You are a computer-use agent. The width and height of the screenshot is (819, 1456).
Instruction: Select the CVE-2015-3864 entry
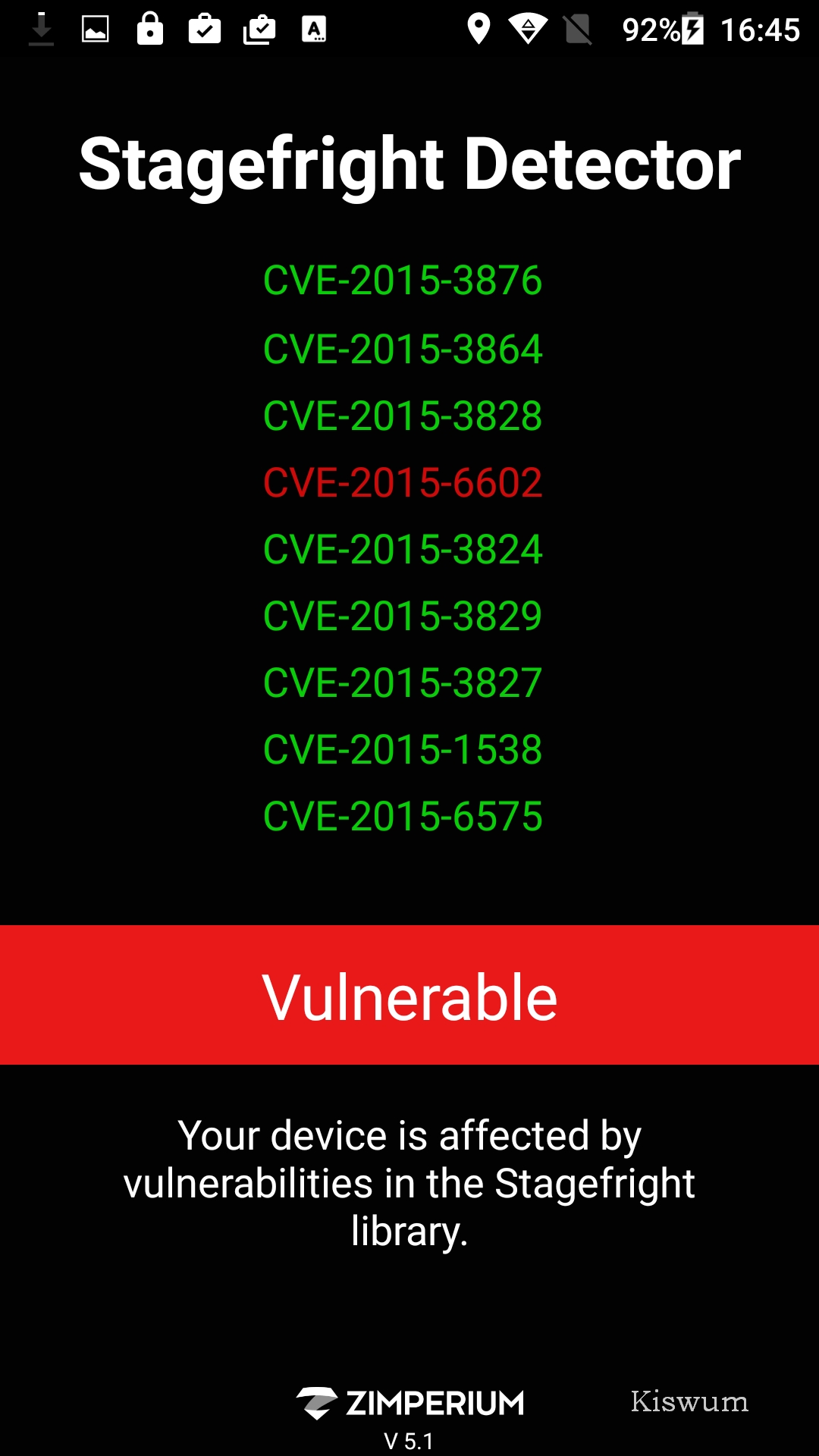[x=403, y=350]
